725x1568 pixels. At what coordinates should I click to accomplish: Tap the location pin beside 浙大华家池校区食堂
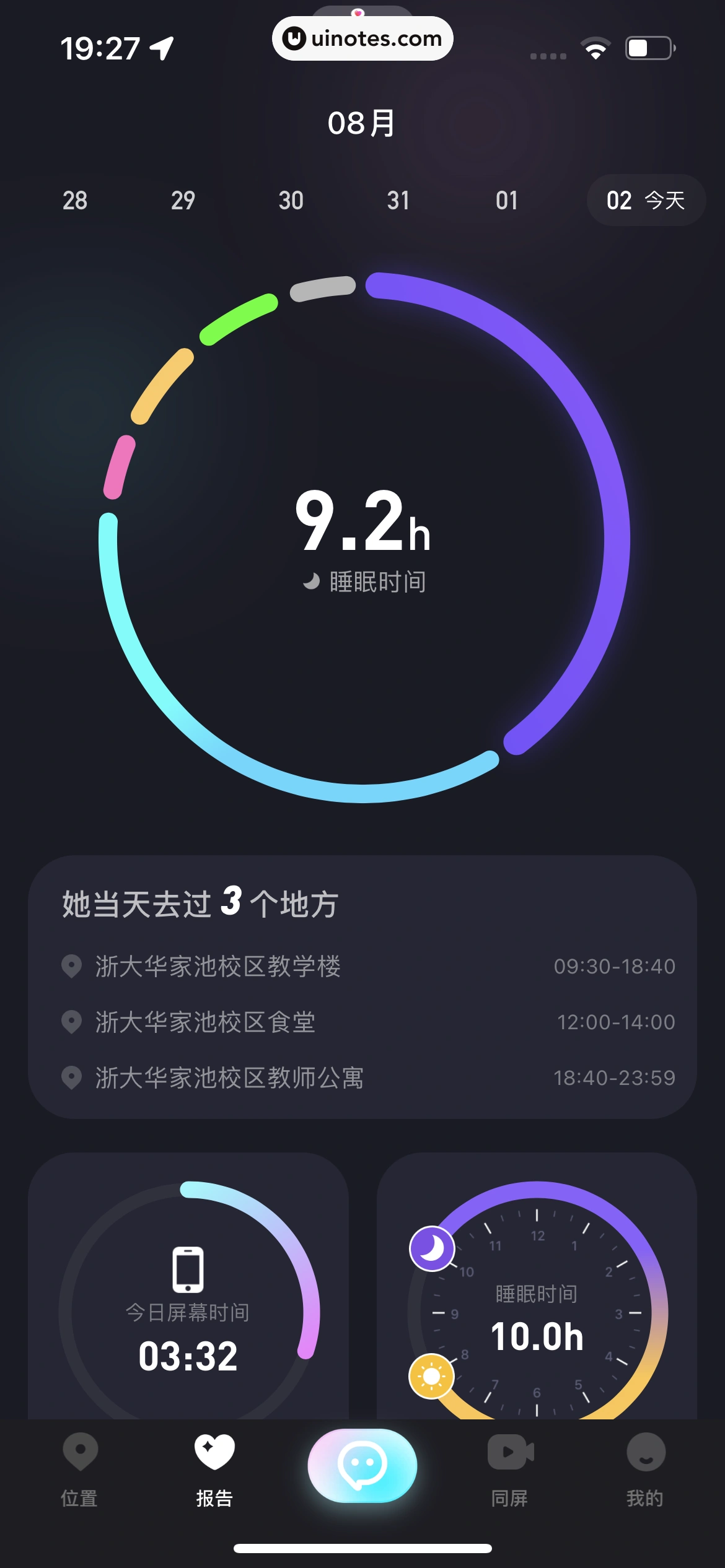[x=72, y=1022]
